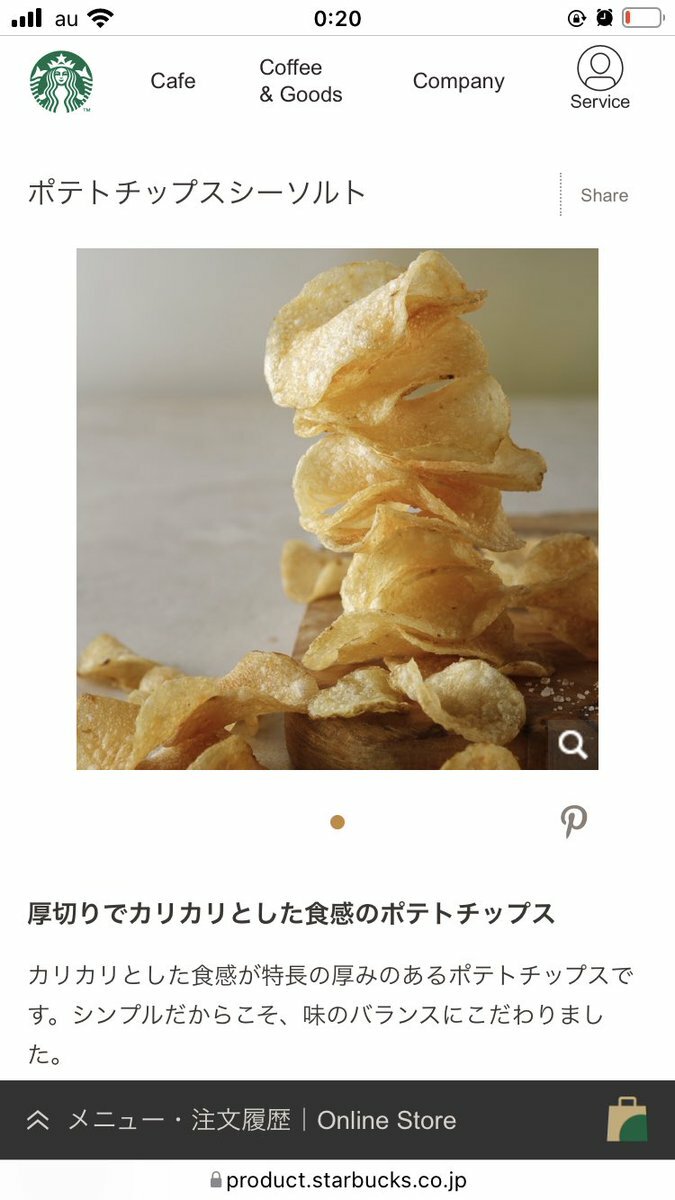Tap the product.starbucks.co.jp address bar

[x=338, y=1180]
